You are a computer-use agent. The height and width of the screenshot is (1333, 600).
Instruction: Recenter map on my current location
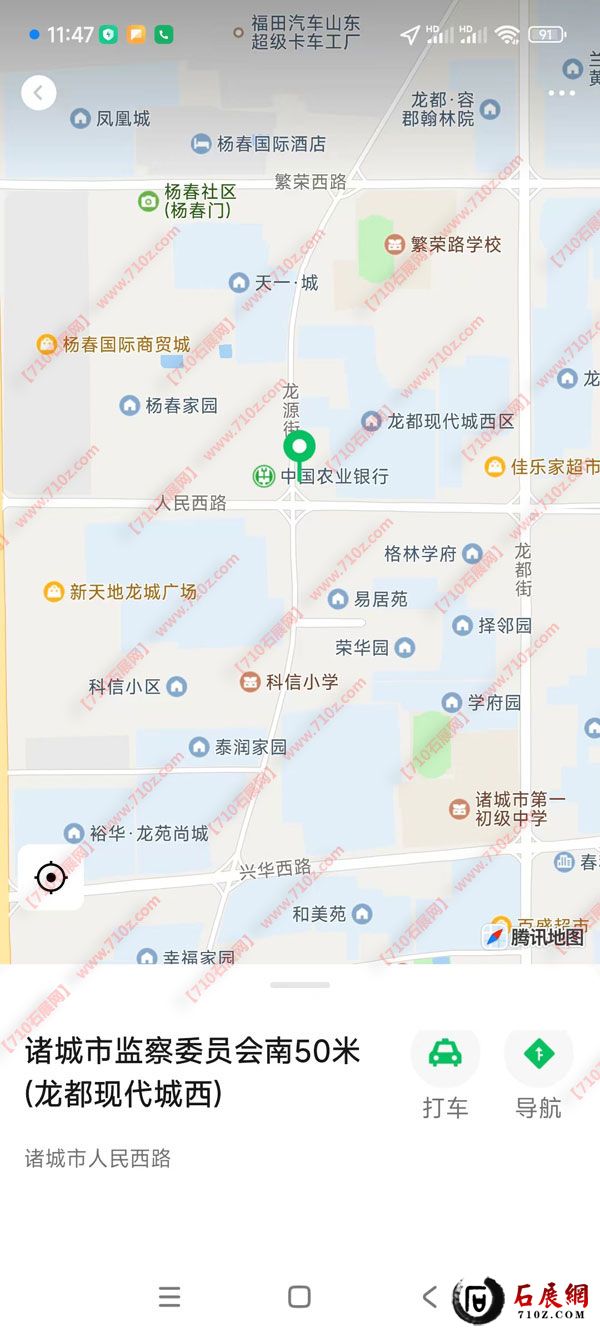coord(50,878)
